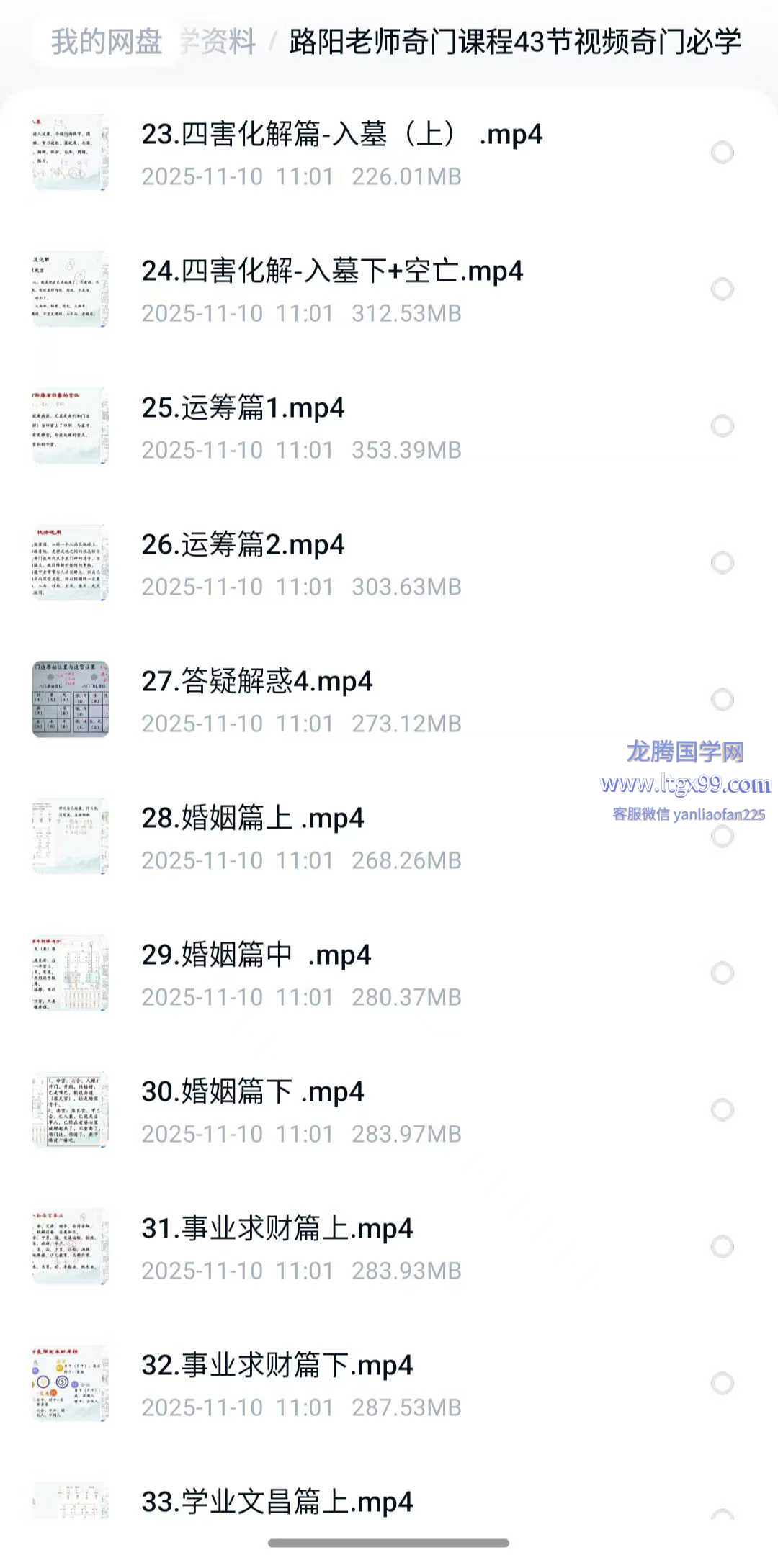Select 29.婚姻篇中 with its circle
This screenshot has height=1568, width=778.
722,973
